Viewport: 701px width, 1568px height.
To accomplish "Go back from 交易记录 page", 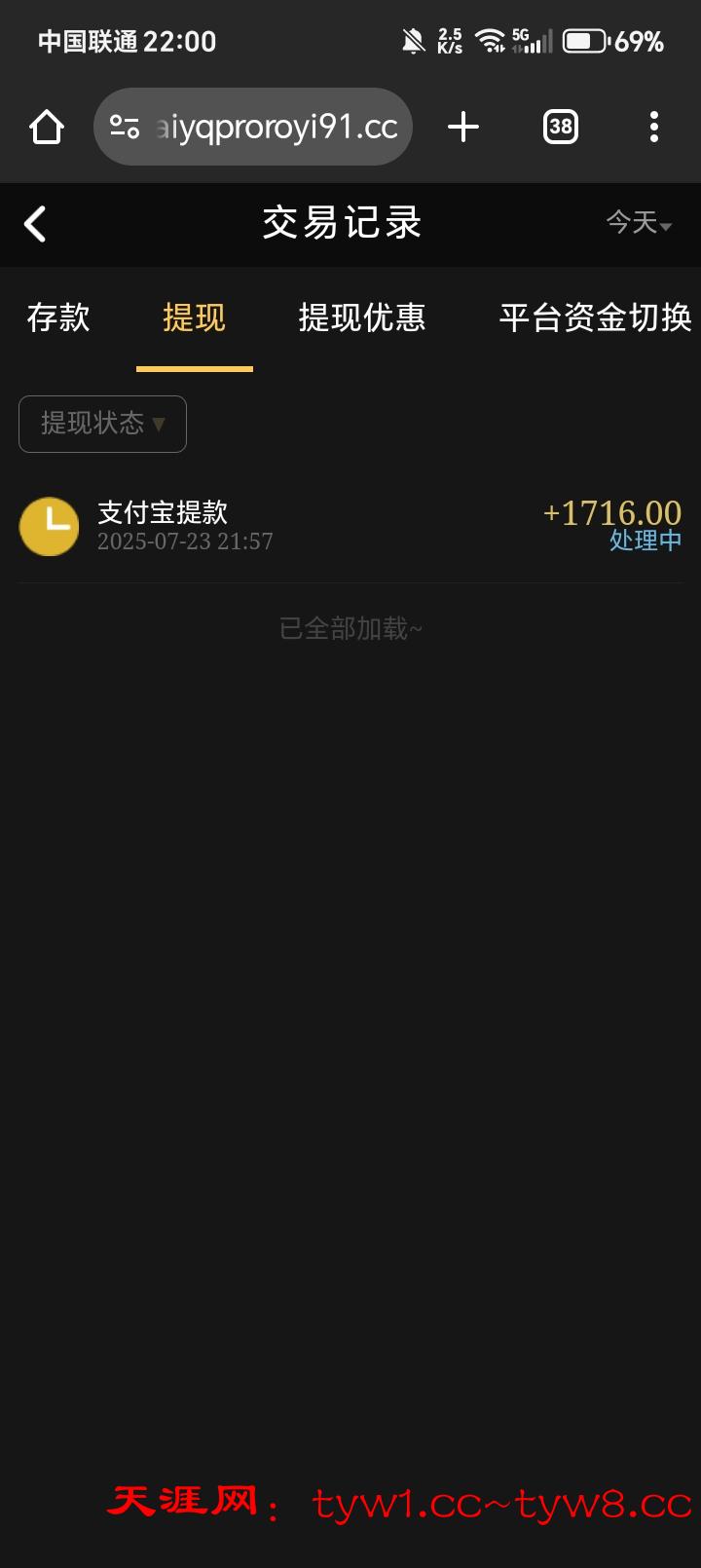I will tap(36, 224).
